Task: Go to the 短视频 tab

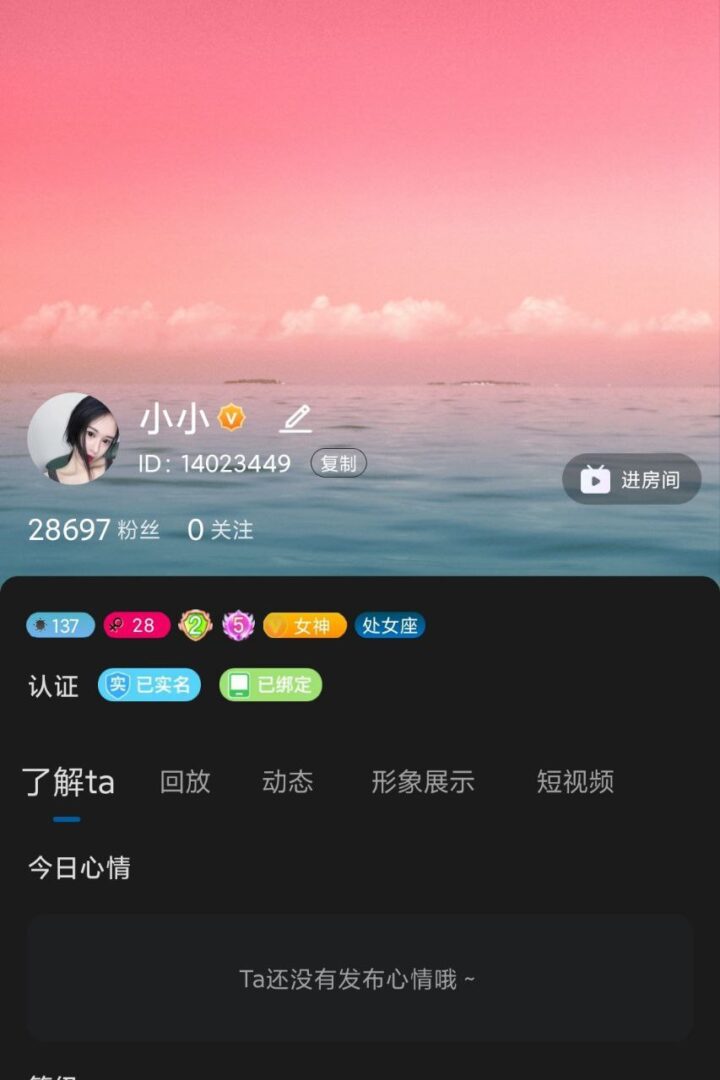Action: pos(575,782)
